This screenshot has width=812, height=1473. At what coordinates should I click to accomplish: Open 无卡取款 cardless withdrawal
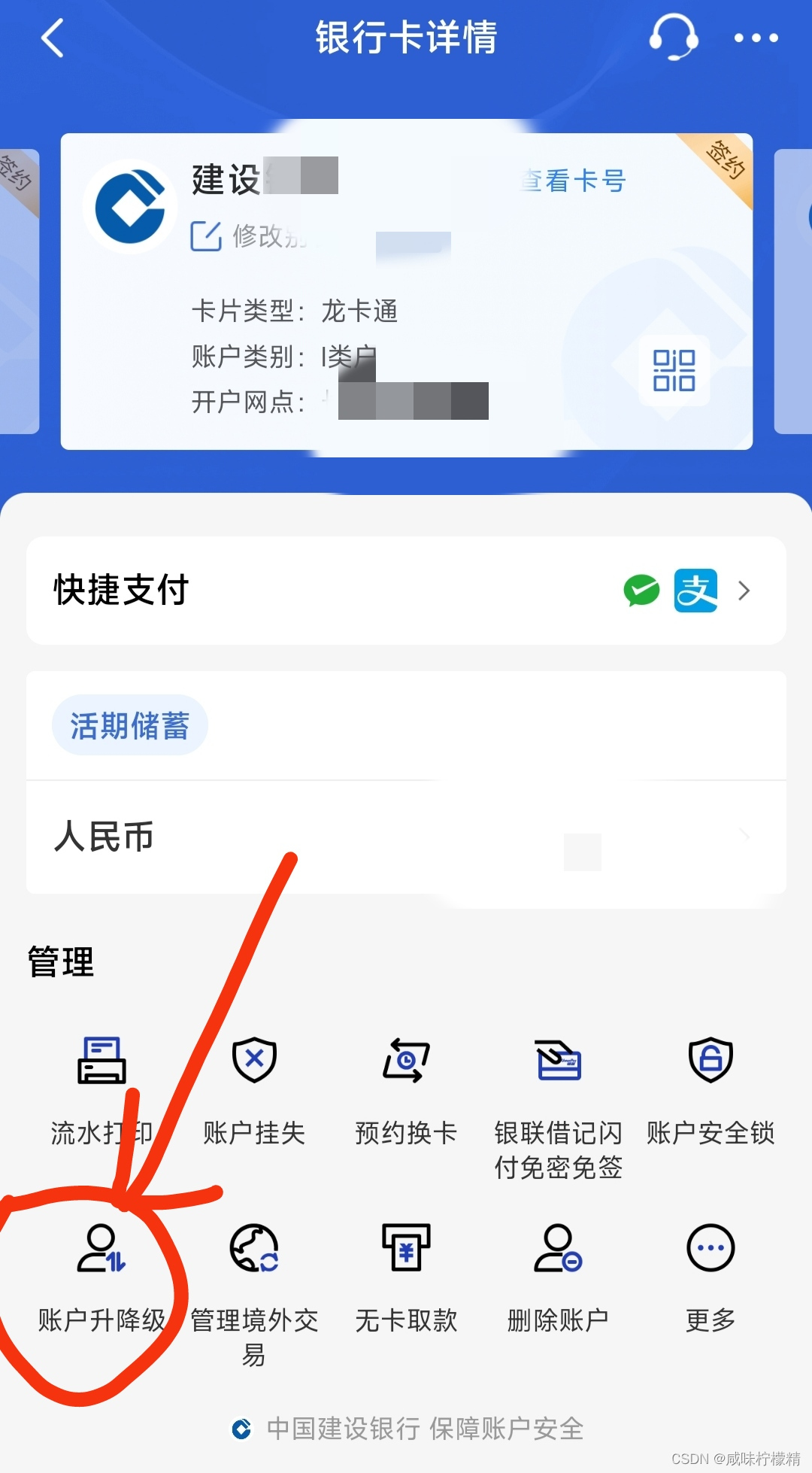406,1275
